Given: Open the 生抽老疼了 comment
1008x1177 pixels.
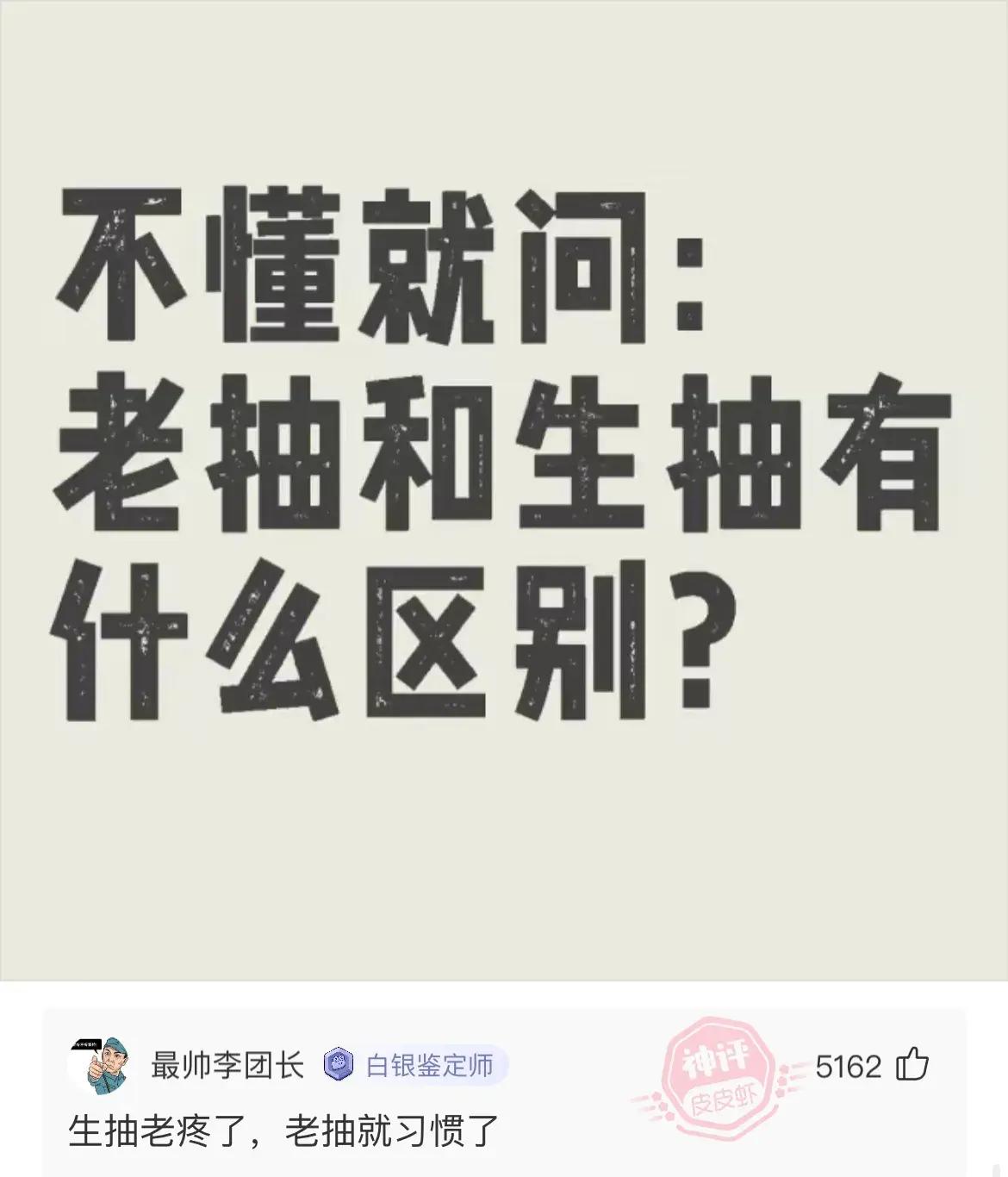Looking at the screenshot, I should tap(284, 1131).
